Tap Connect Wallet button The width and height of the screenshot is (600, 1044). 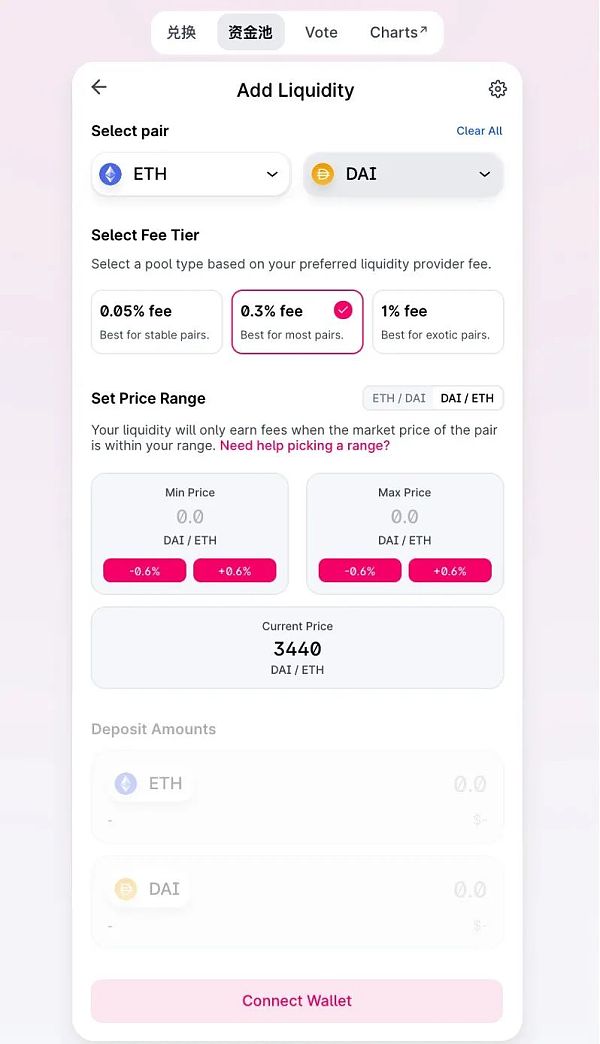tap(297, 1001)
